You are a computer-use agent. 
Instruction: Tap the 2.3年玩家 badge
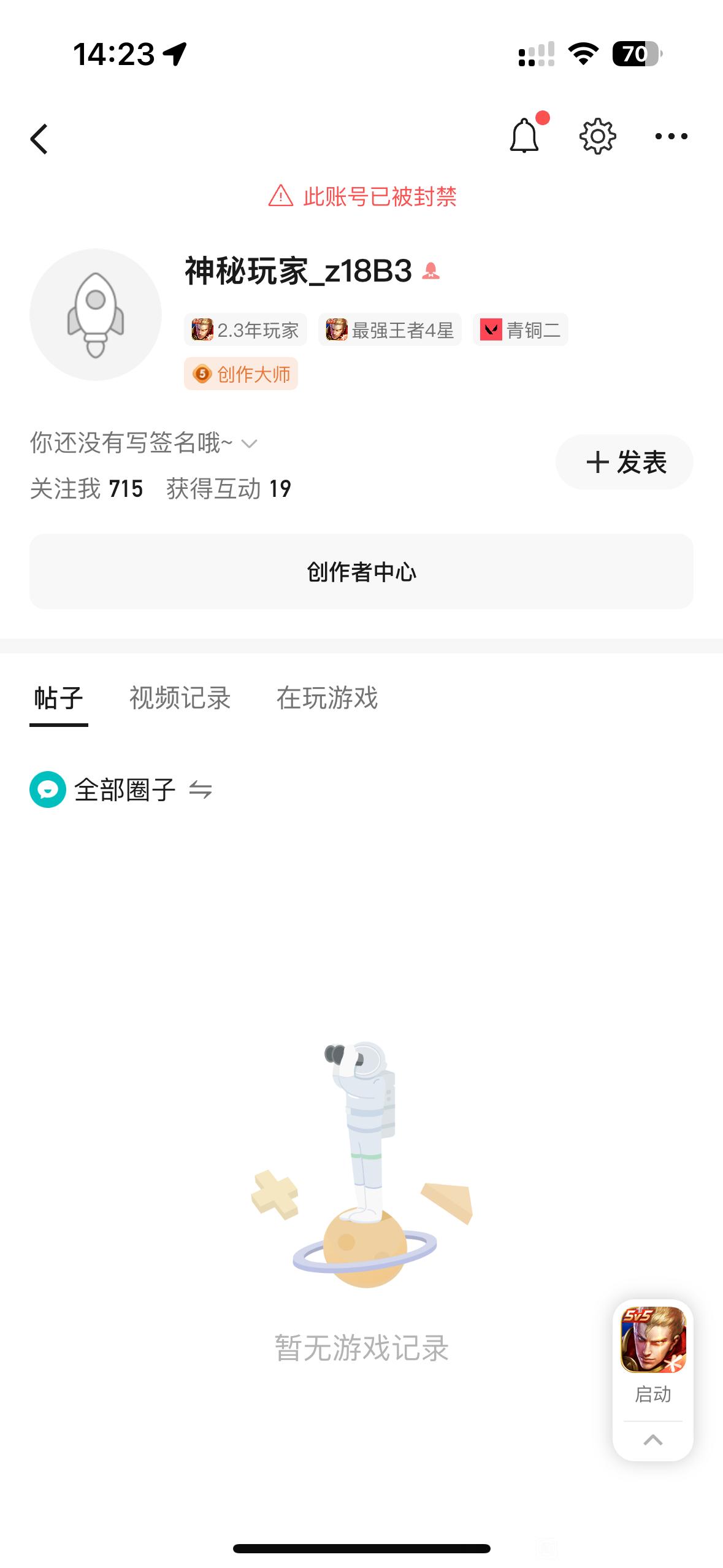pos(245,330)
